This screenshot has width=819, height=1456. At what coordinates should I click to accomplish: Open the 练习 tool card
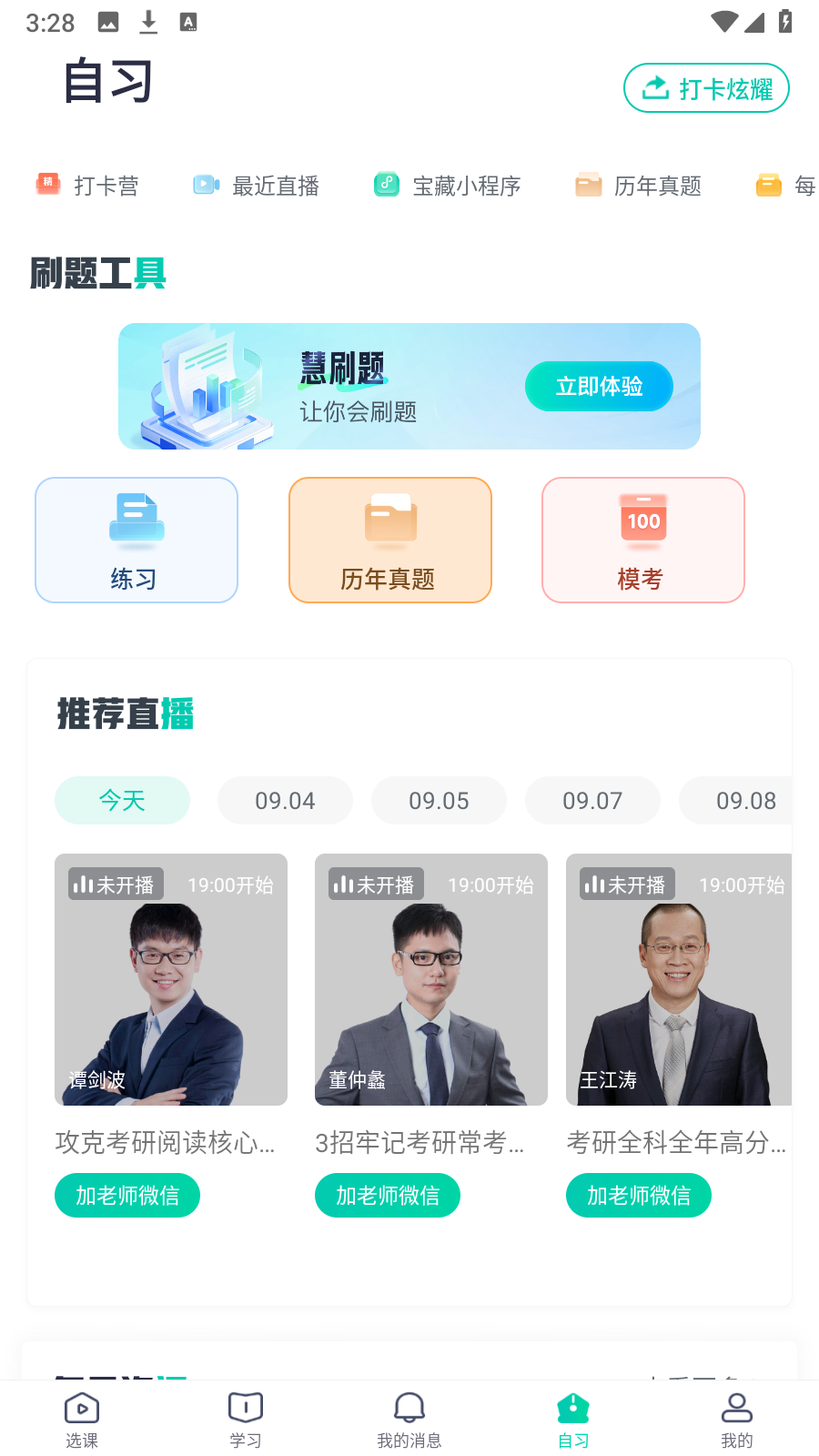136,540
